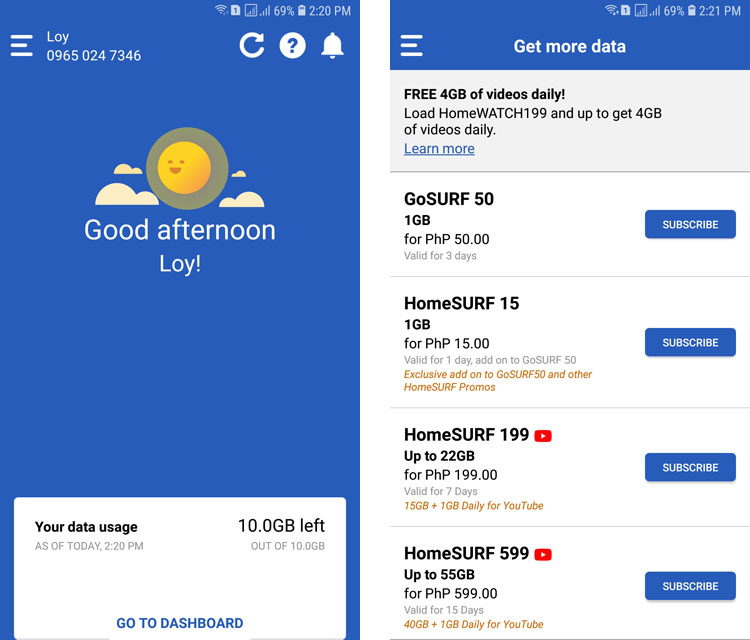This screenshot has width=750, height=640.
Task: Open the drawer menu beside Loy's name
Action: [x=22, y=46]
